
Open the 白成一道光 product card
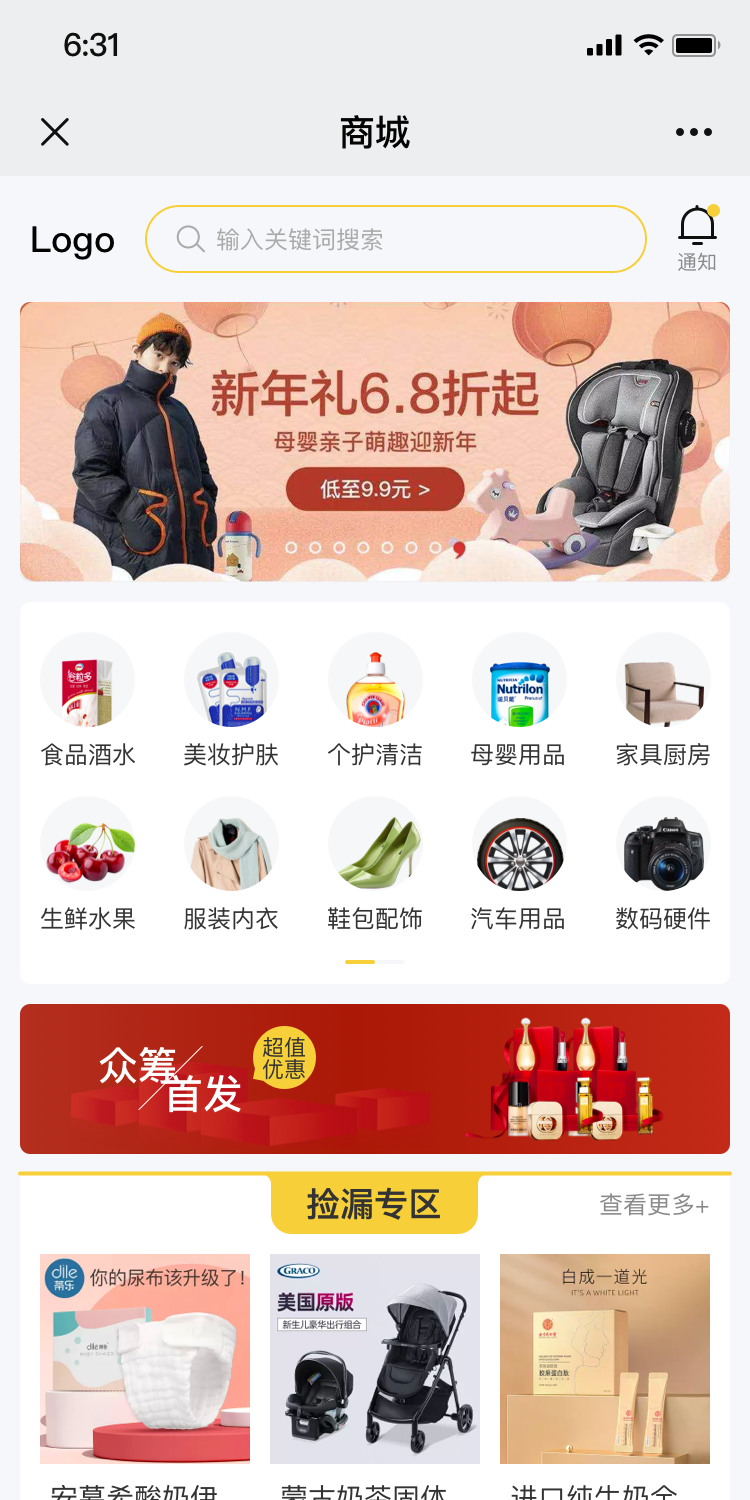(605, 1359)
